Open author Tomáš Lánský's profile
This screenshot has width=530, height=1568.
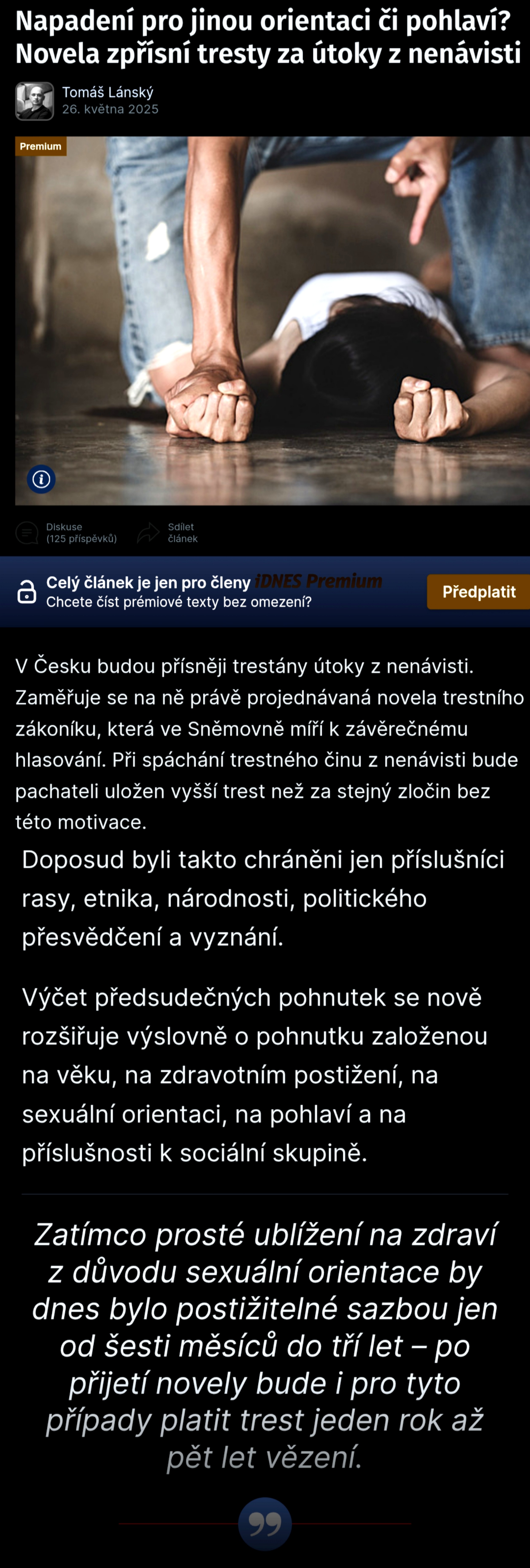click(107, 93)
